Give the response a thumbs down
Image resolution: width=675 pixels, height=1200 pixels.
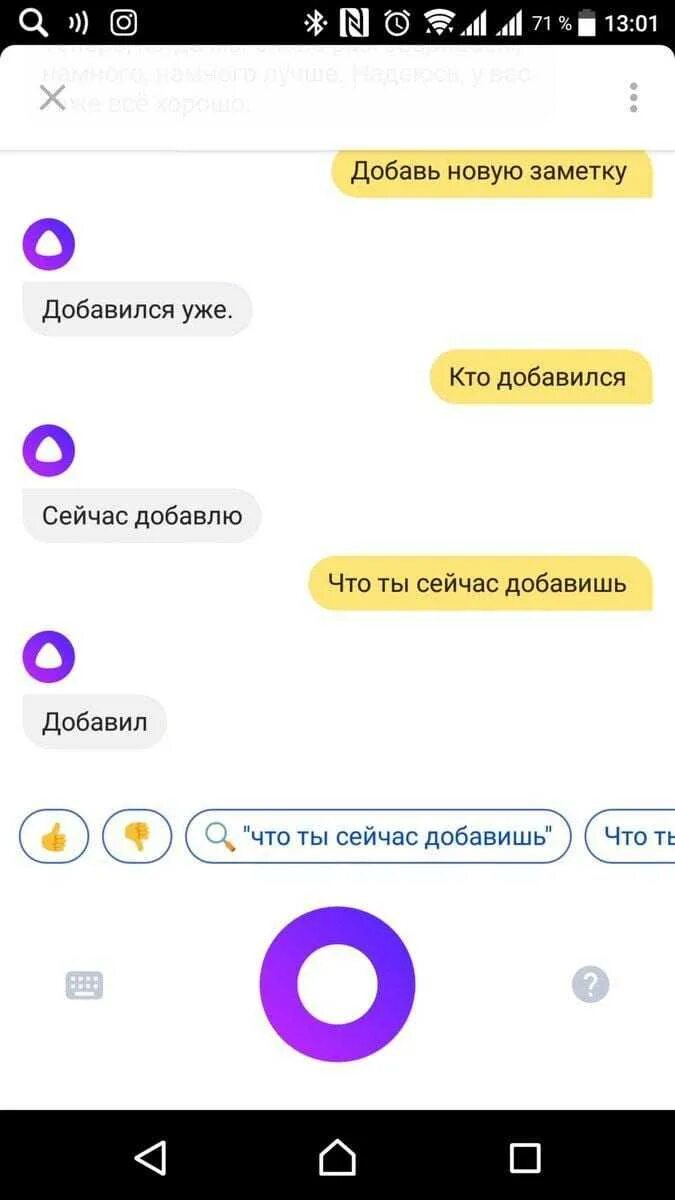[x=137, y=836]
